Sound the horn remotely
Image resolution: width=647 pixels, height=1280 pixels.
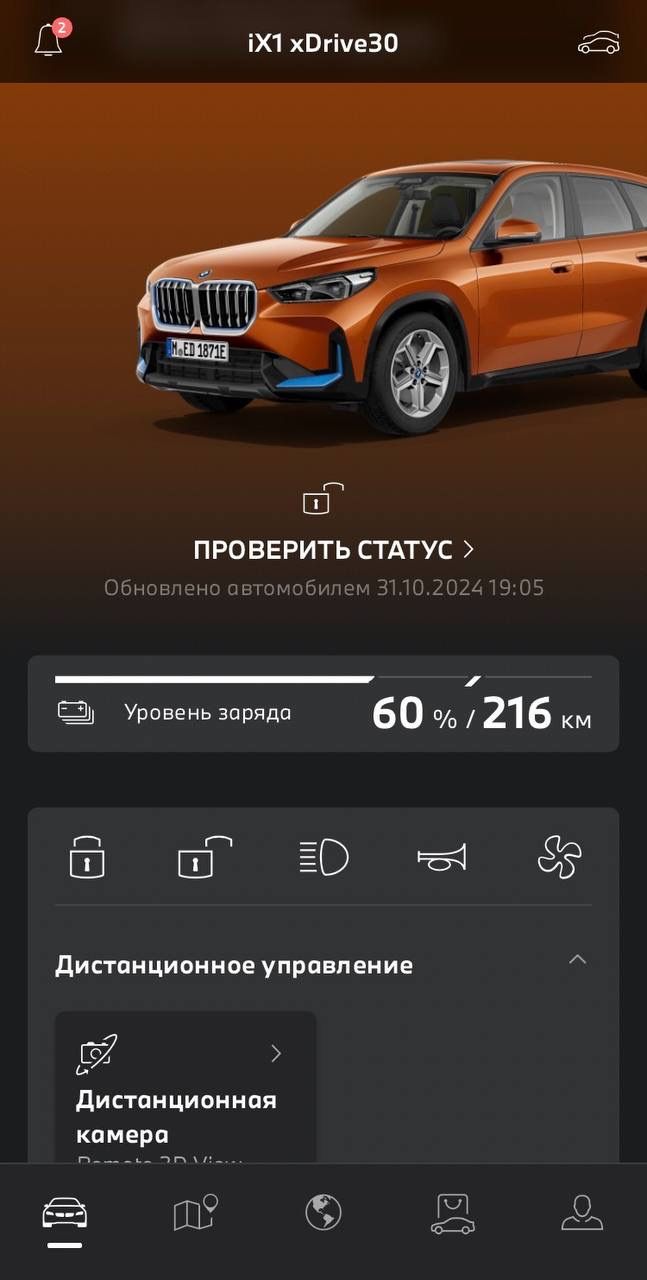click(441, 857)
